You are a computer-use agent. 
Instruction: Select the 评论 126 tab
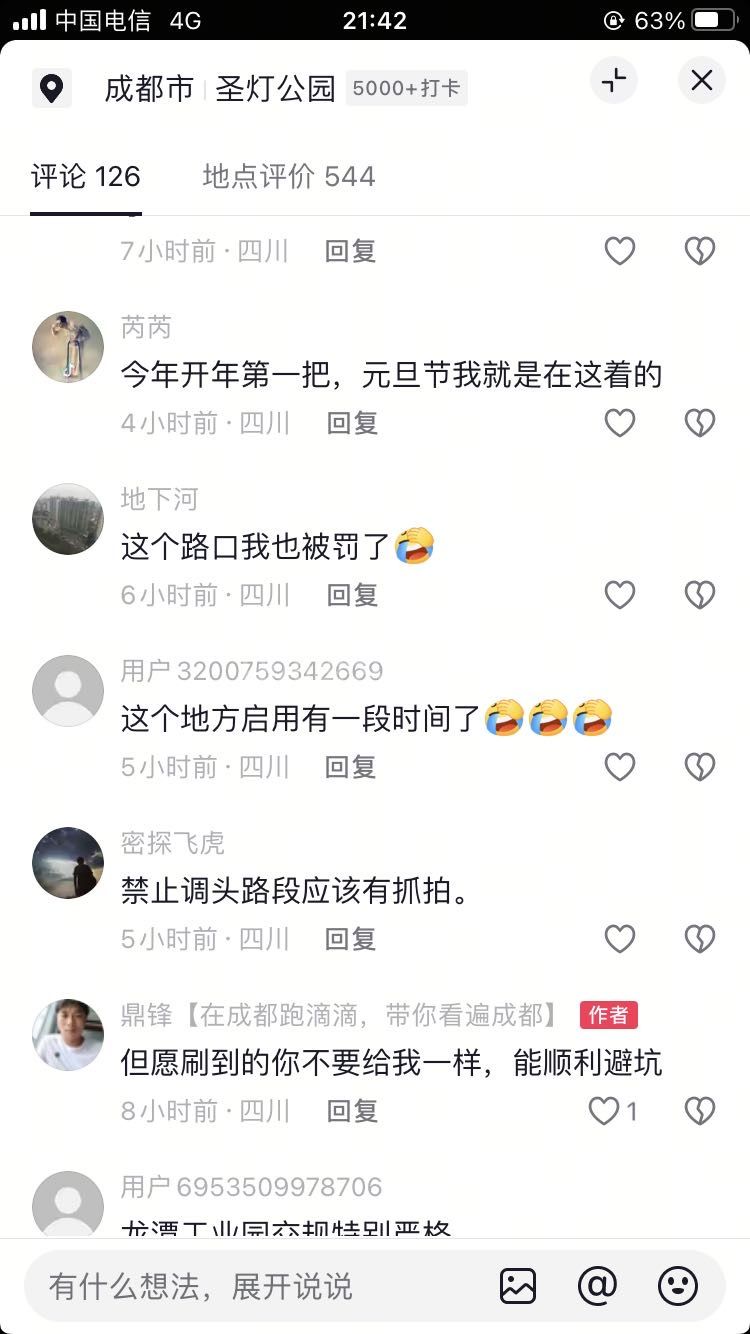point(85,177)
